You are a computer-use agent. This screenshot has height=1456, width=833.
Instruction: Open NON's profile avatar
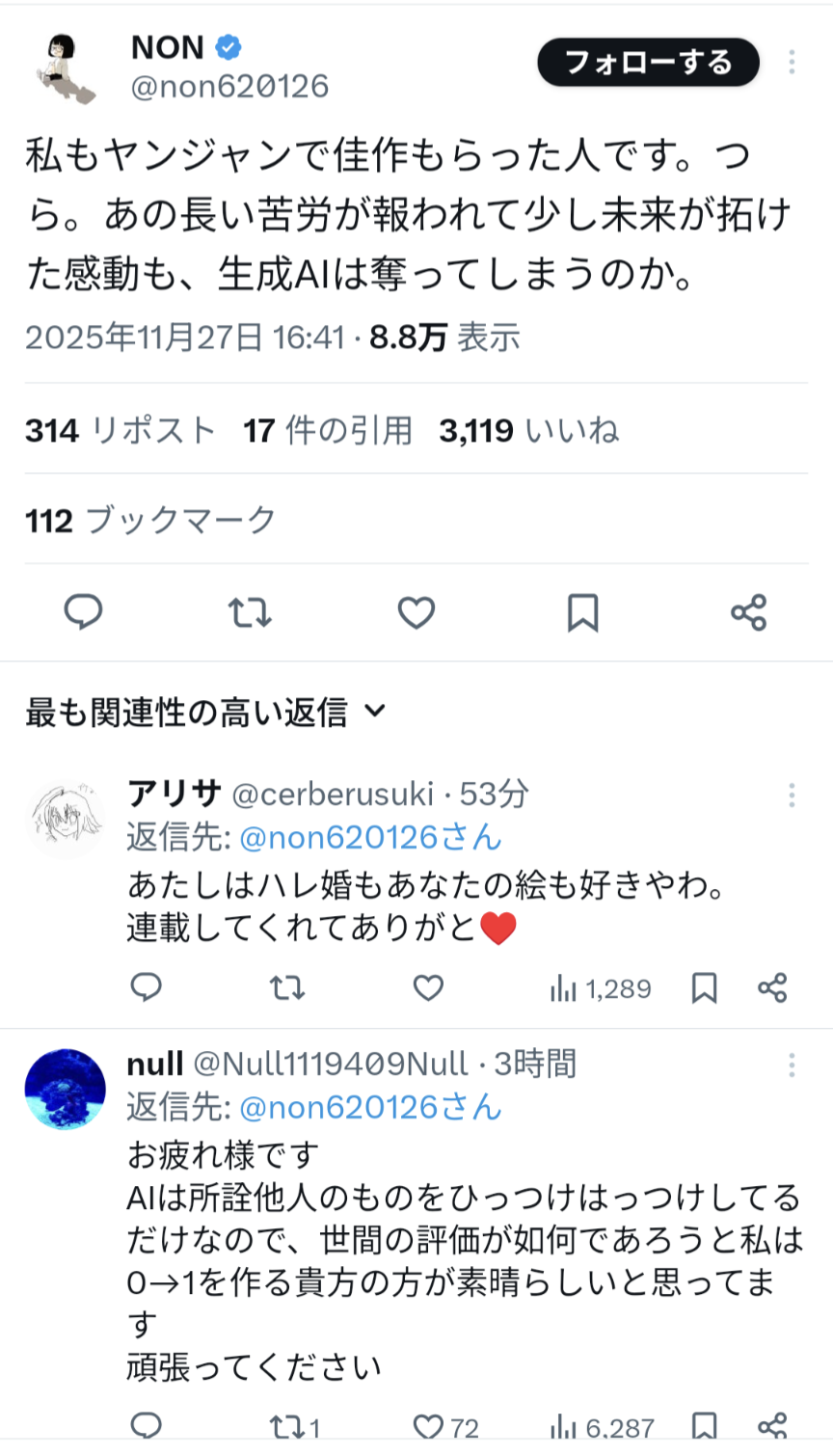[65, 67]
